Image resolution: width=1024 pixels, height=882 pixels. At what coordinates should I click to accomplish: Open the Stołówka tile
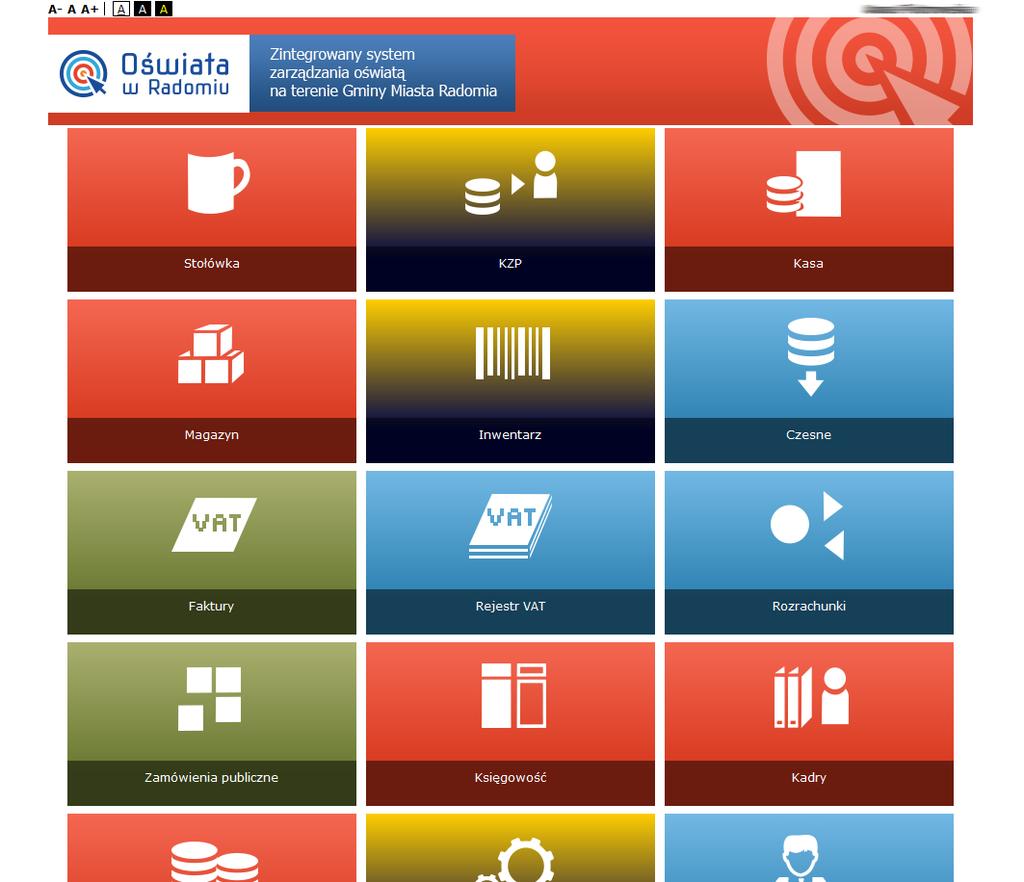click(x=211, y=210)
